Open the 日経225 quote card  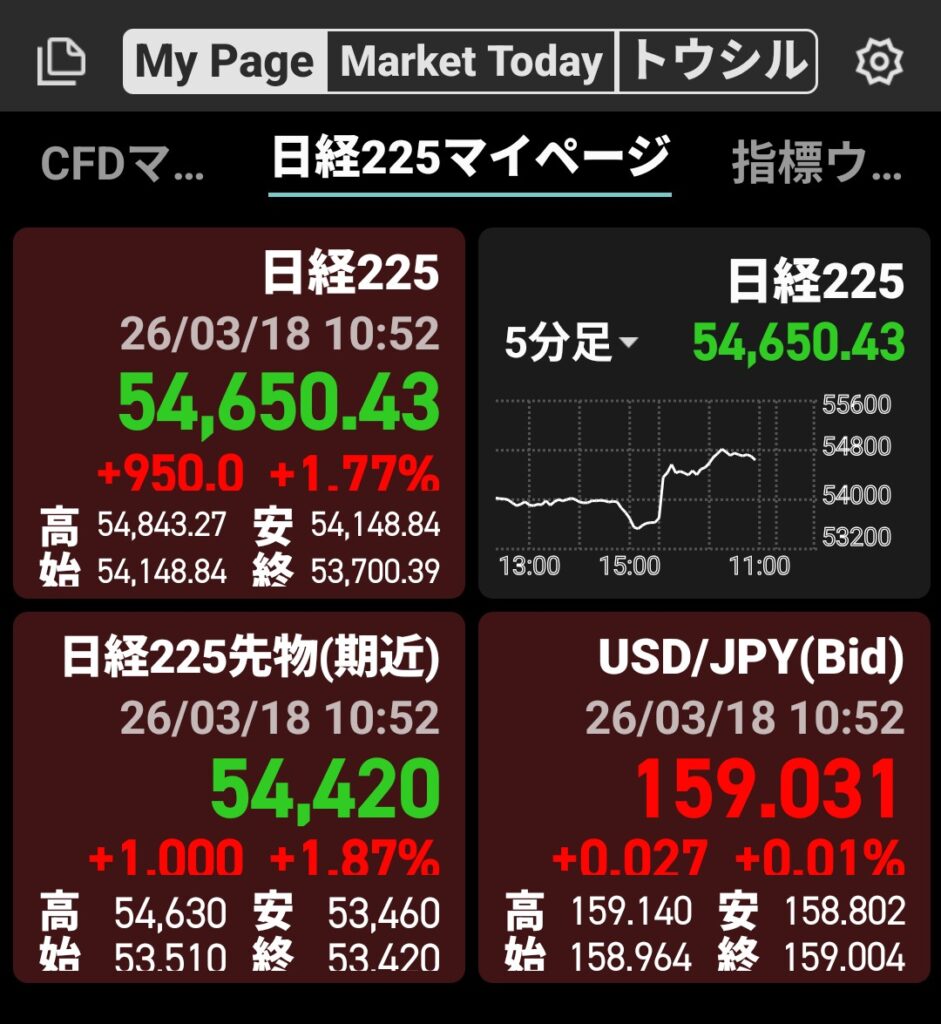239,412
